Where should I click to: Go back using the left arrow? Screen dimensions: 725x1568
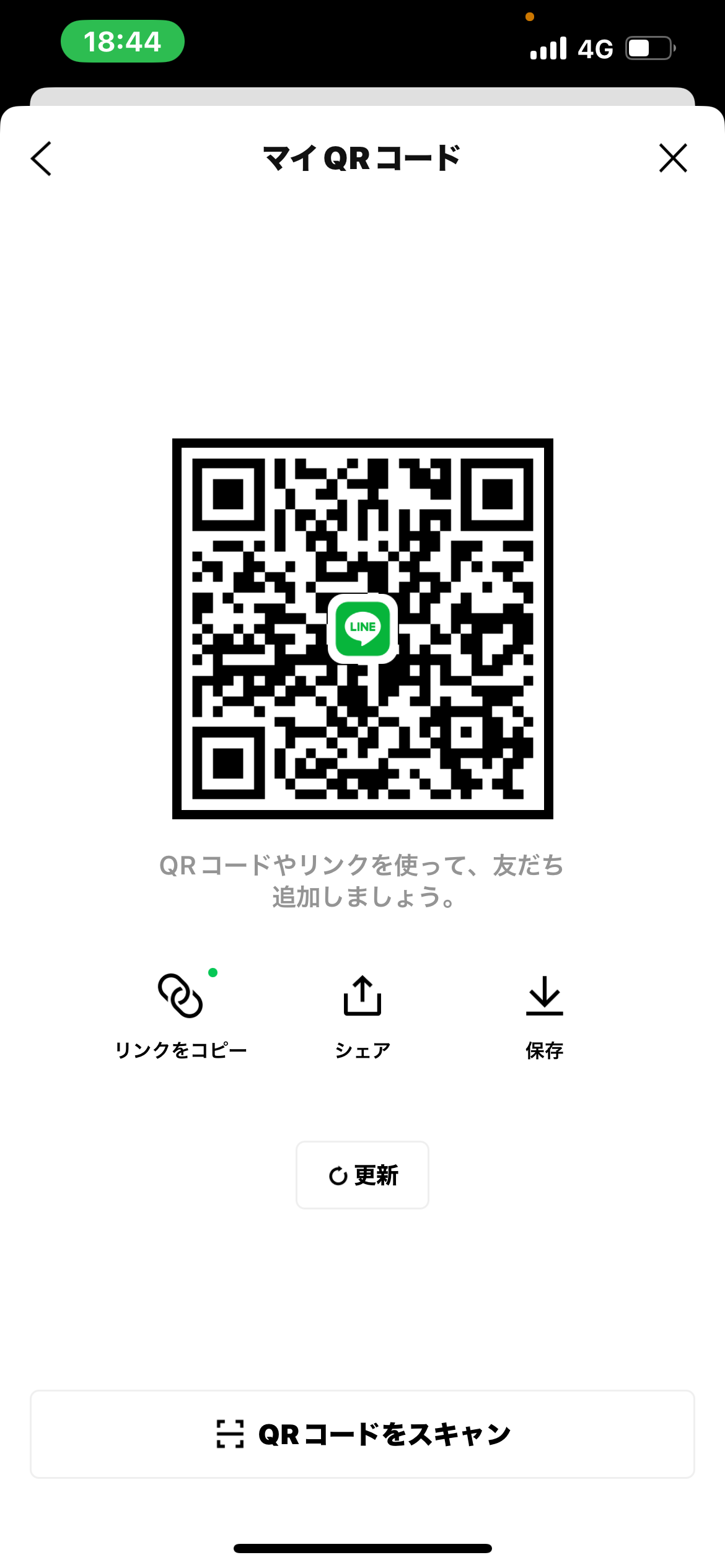(x=42, y=159)
